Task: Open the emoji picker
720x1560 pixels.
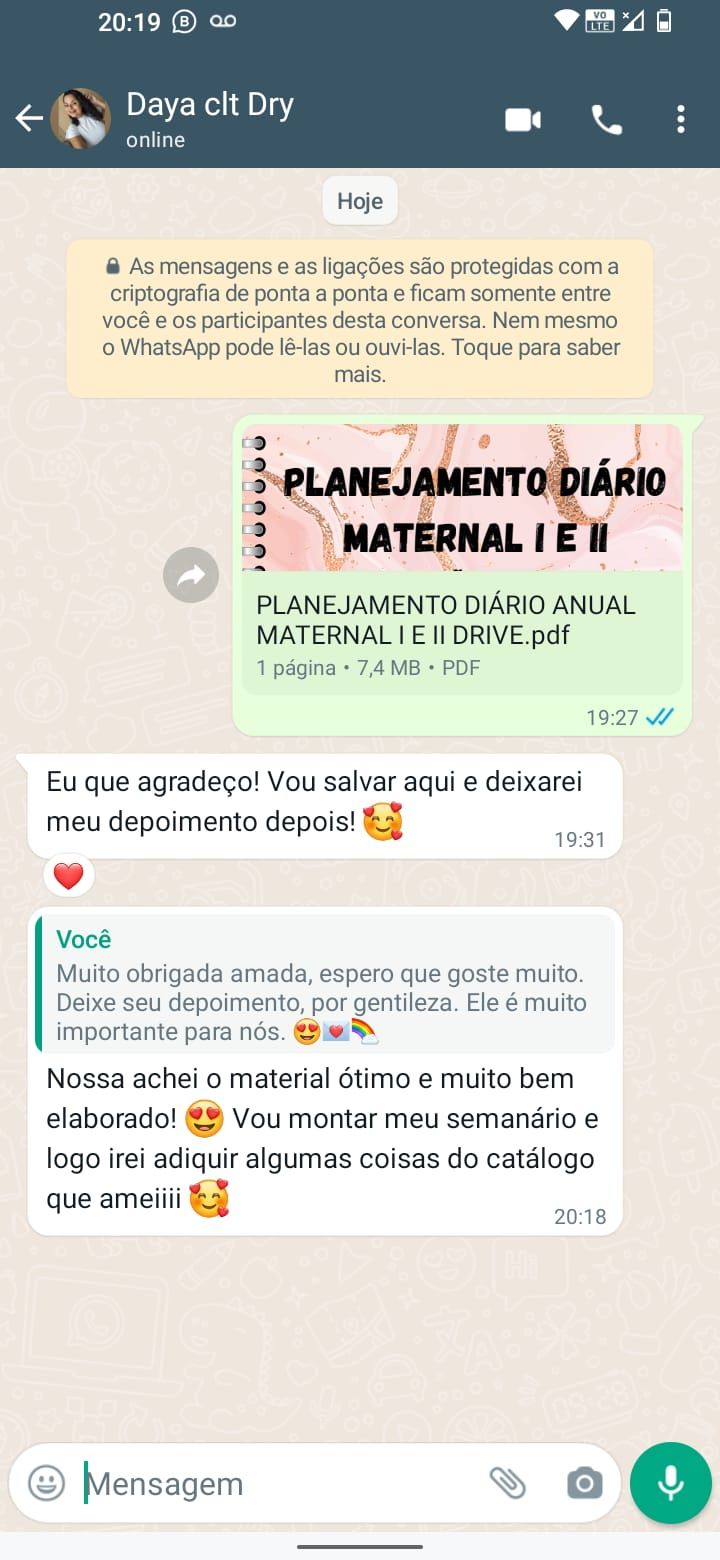Action: pyautogui.click(x=46, y=1483)
